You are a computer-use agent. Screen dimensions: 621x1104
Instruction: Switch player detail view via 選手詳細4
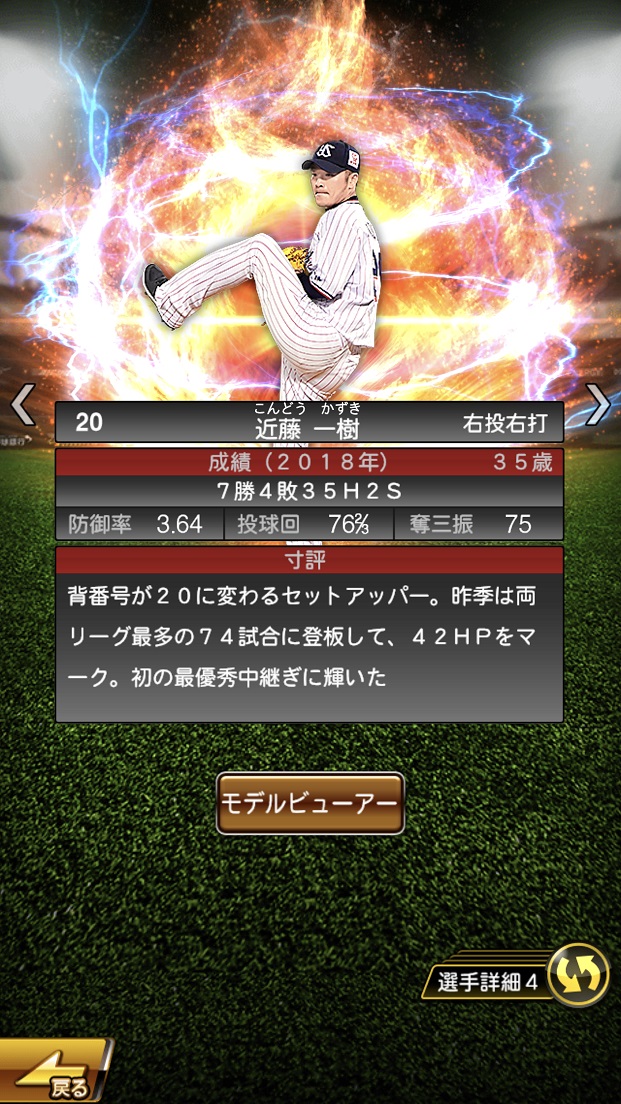point(578,974)
